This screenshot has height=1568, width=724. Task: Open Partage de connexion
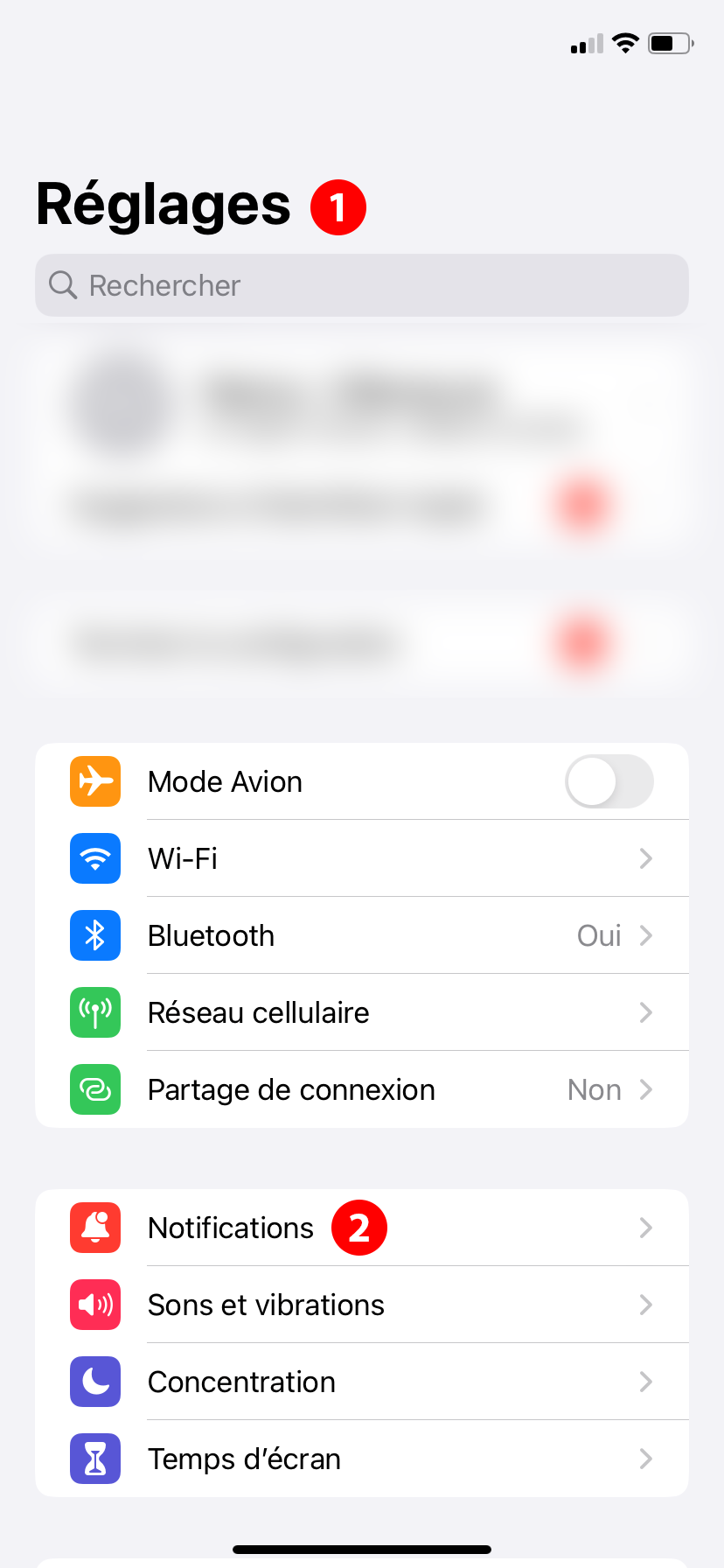tap(362, 1089)
